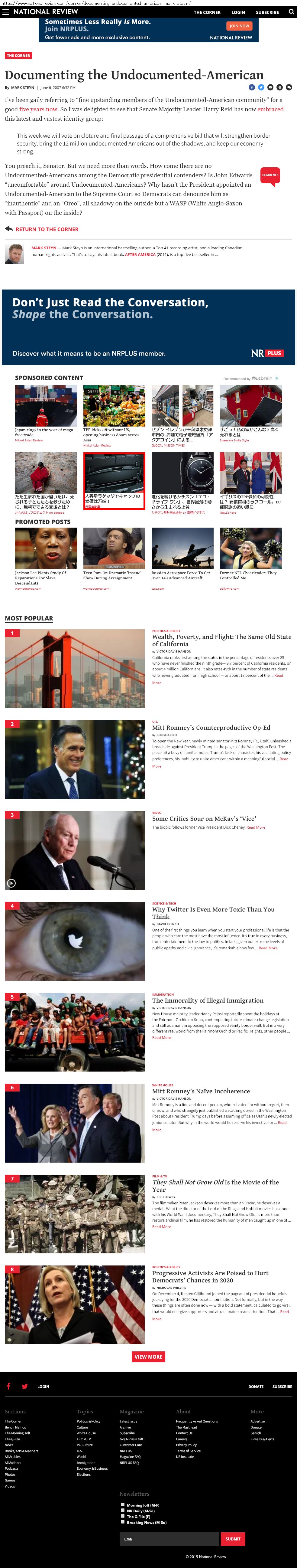The width and height of the screenshot is (297, 1568).
Task: Open the Donate link in the footer bar
Action: click(x=256, y=1386)
